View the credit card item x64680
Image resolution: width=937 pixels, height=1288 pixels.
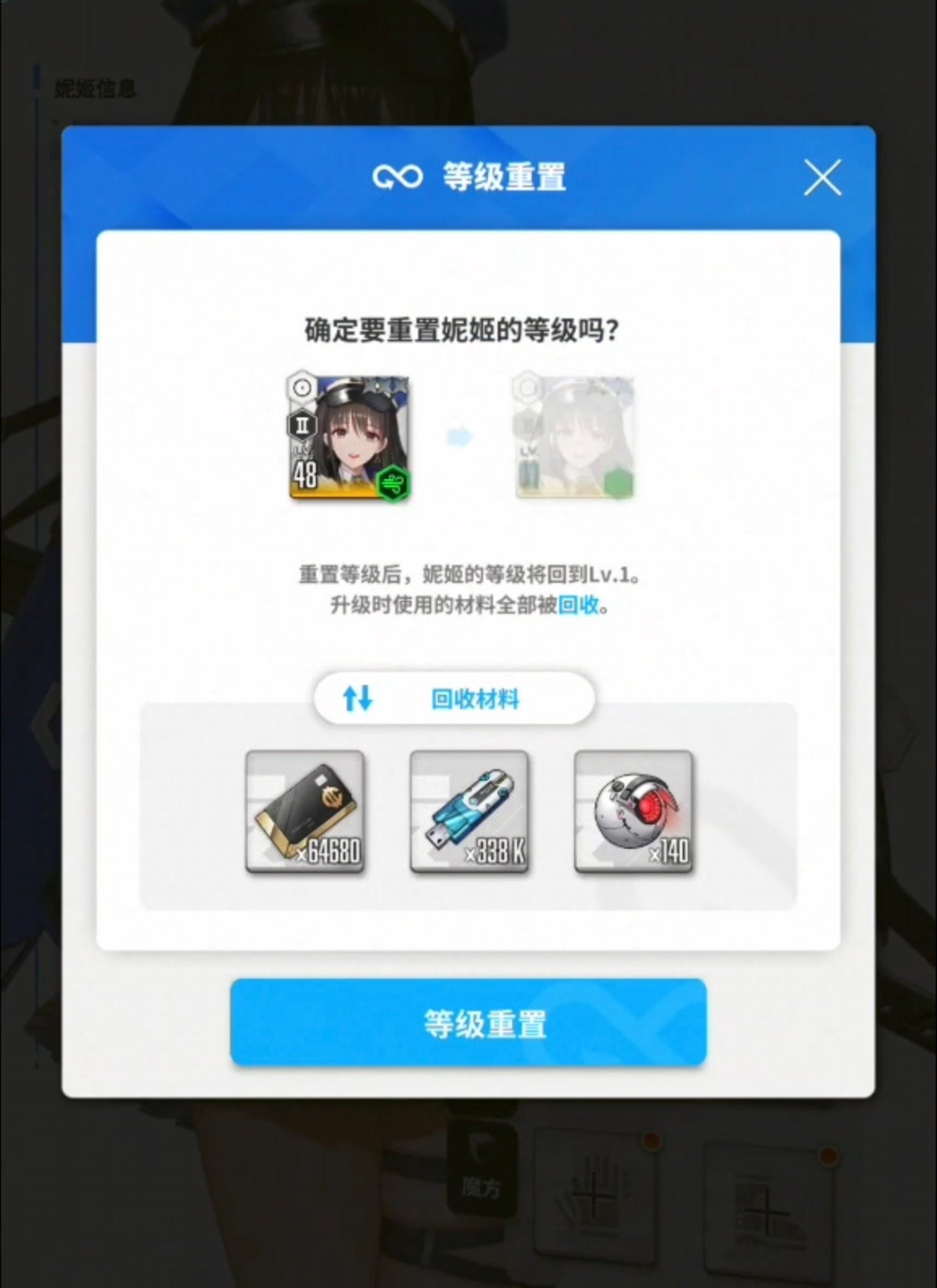point(305,811)
